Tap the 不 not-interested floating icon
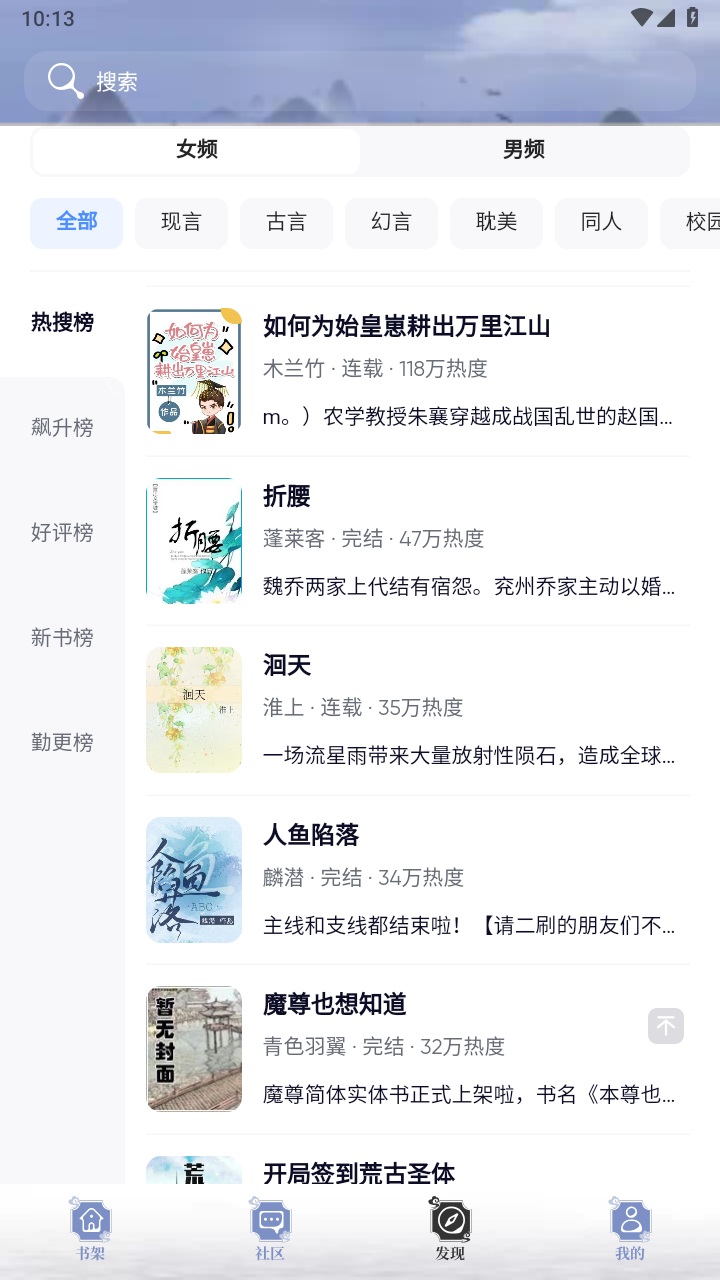720x1280 pixels. pos(666,1028)
